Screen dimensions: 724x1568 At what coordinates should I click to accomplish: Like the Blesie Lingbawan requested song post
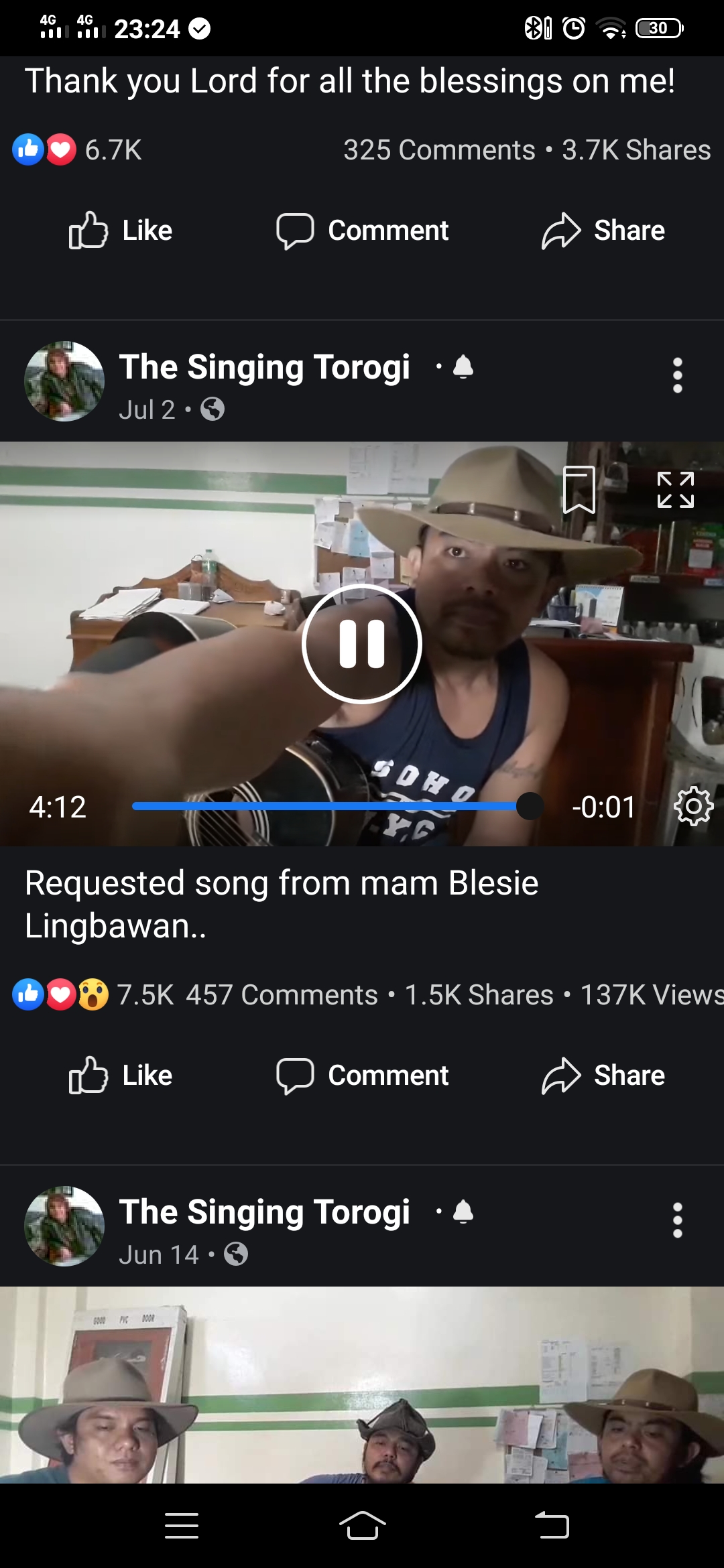[x=121, y=1075]
